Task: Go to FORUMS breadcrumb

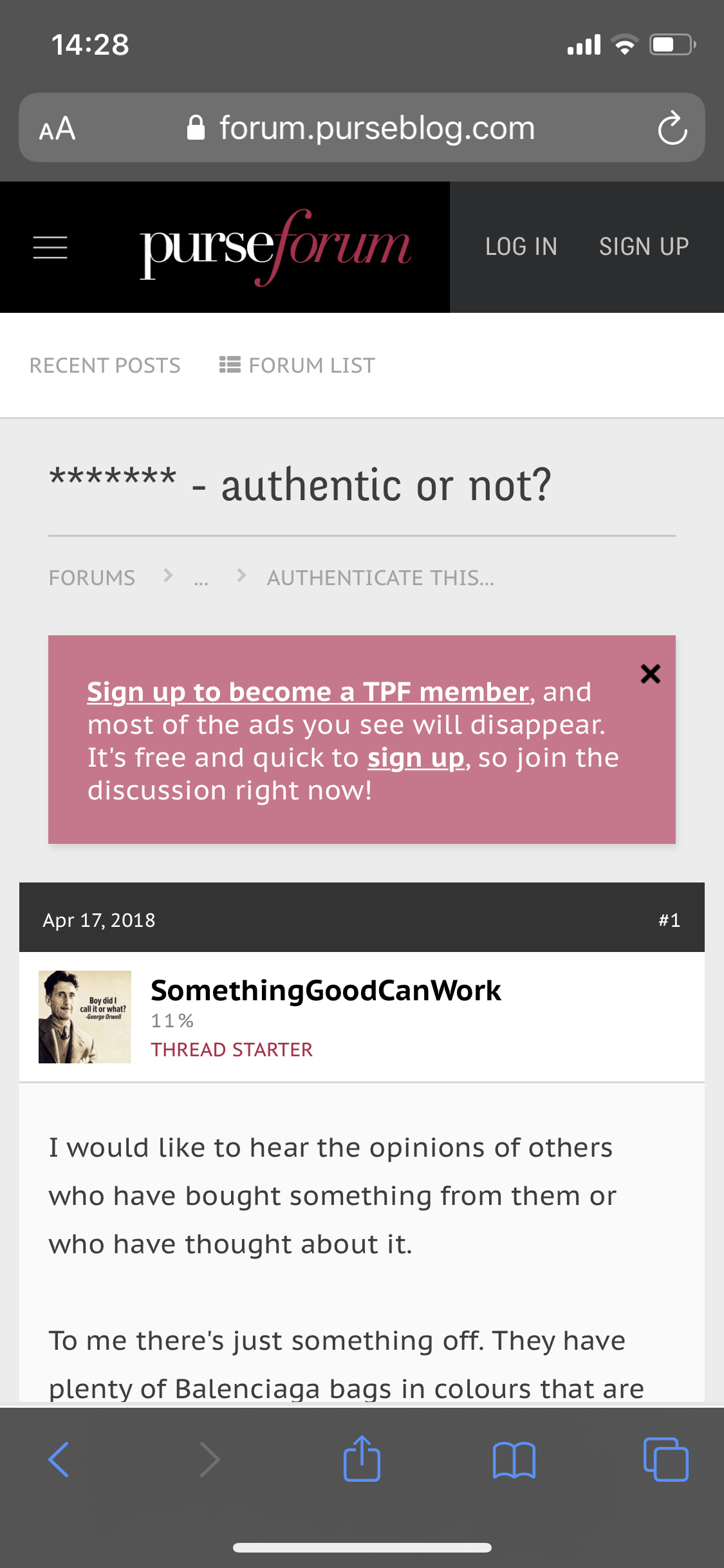Action: (x=92, y=577)
